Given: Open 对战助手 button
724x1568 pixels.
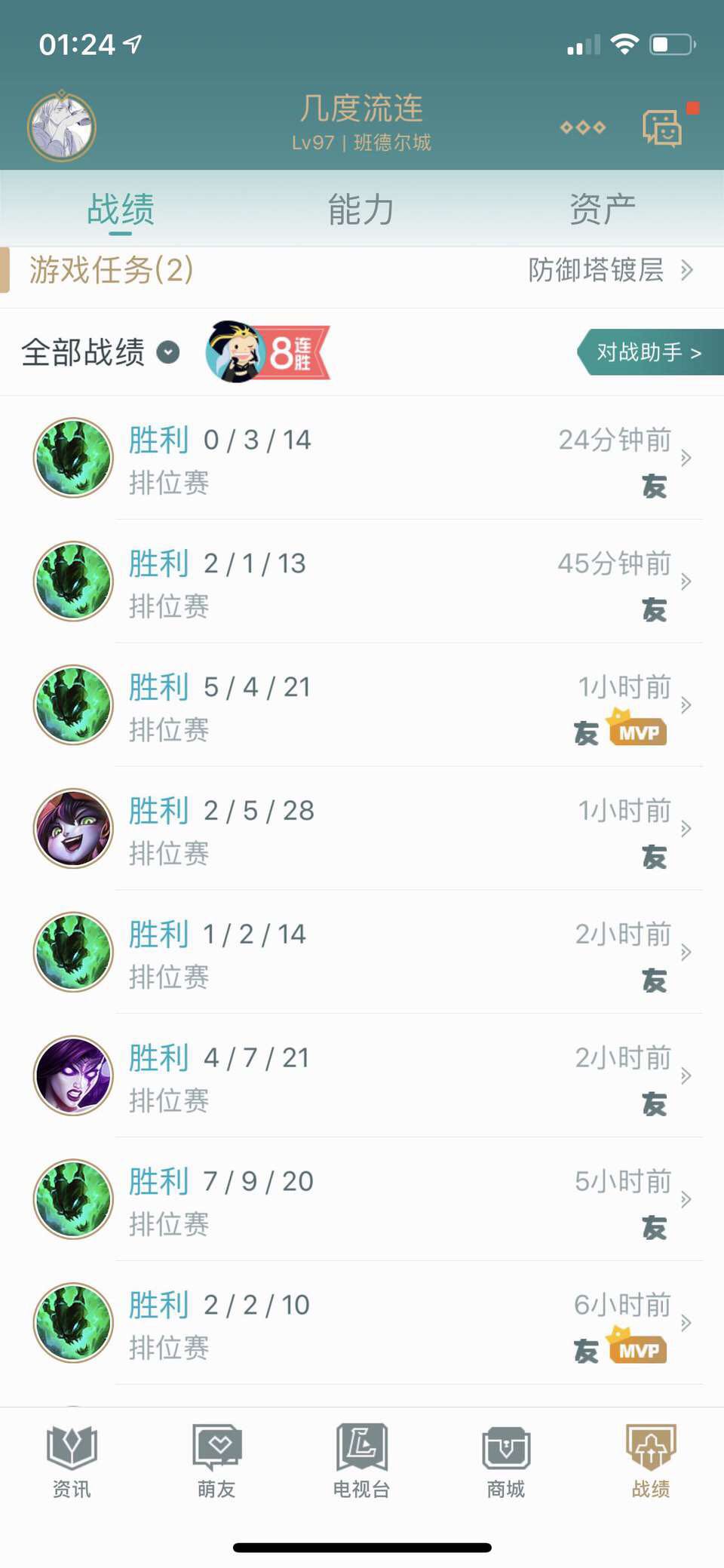Looking at the screenshot, I should tap(649, 352).
